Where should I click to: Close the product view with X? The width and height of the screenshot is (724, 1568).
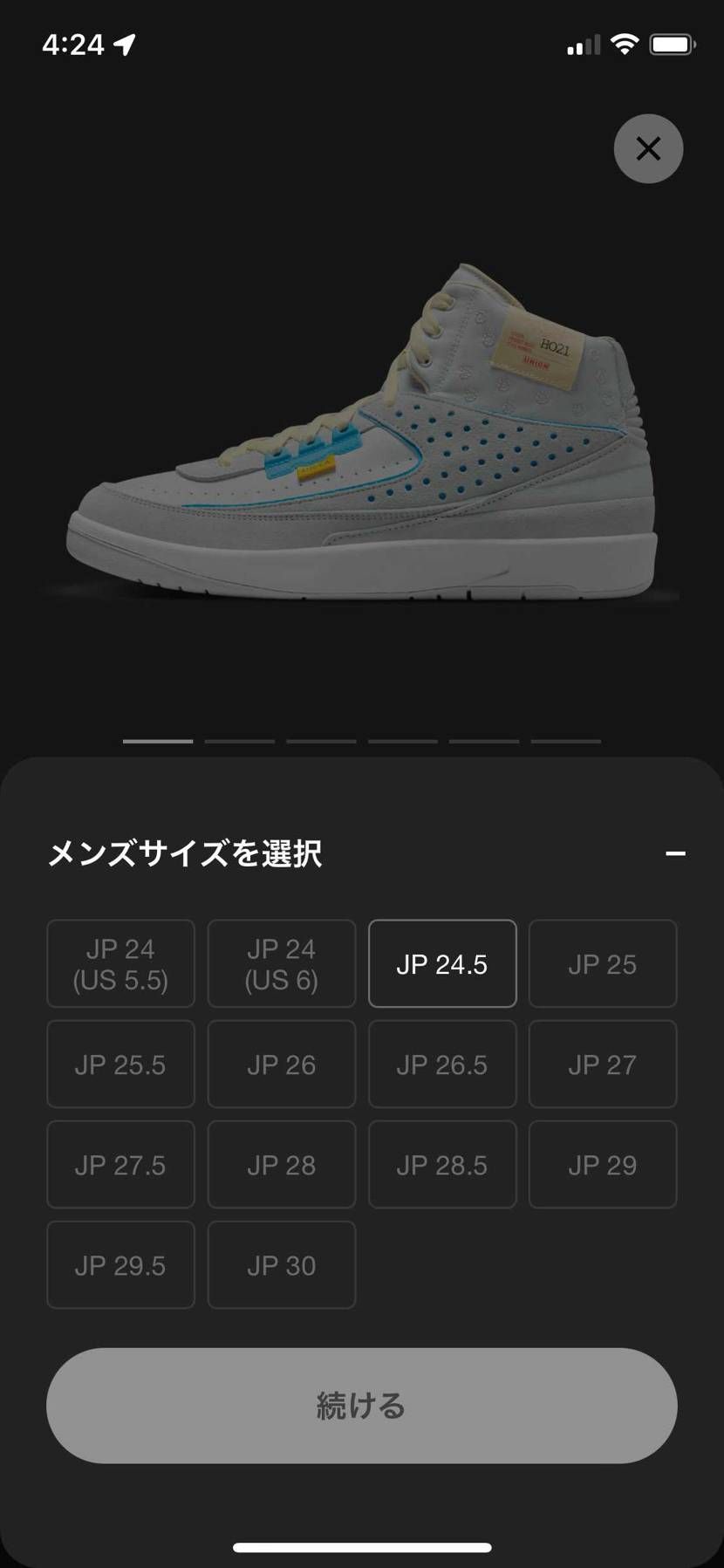pyautogui.click(x=648, y=148)
